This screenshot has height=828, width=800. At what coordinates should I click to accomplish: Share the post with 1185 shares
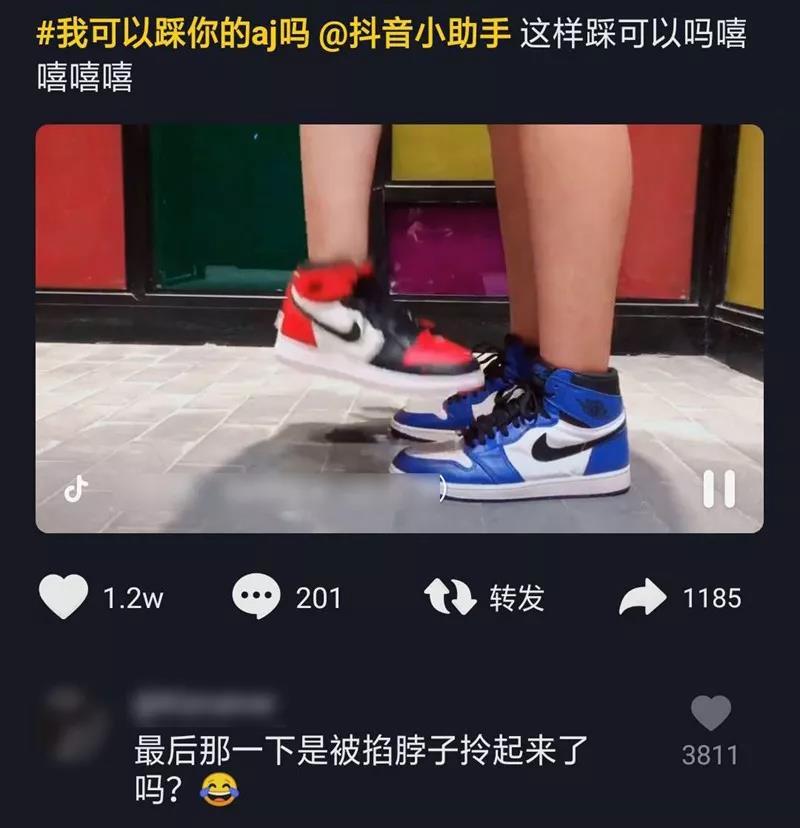(x=643, y=598)
